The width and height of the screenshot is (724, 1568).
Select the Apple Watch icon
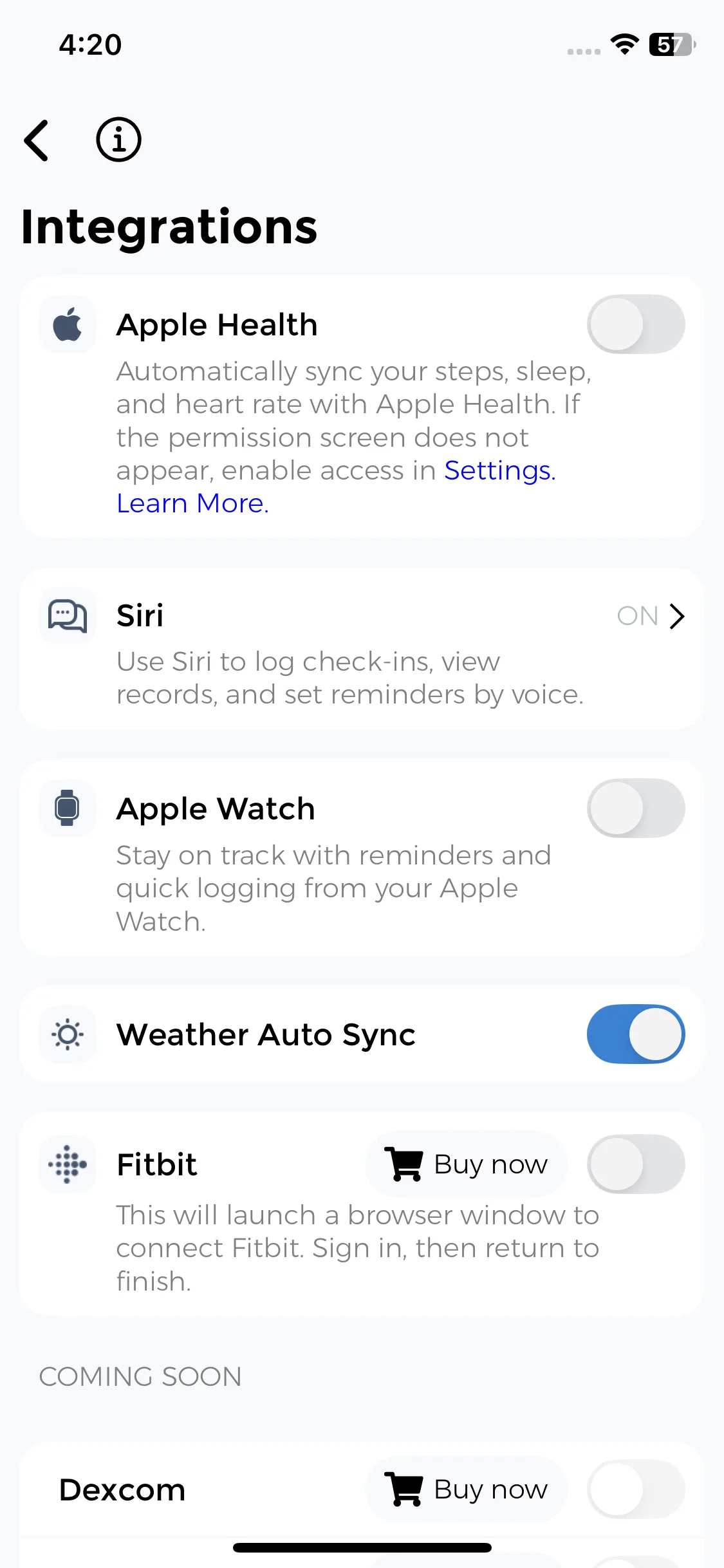[67, 808]
